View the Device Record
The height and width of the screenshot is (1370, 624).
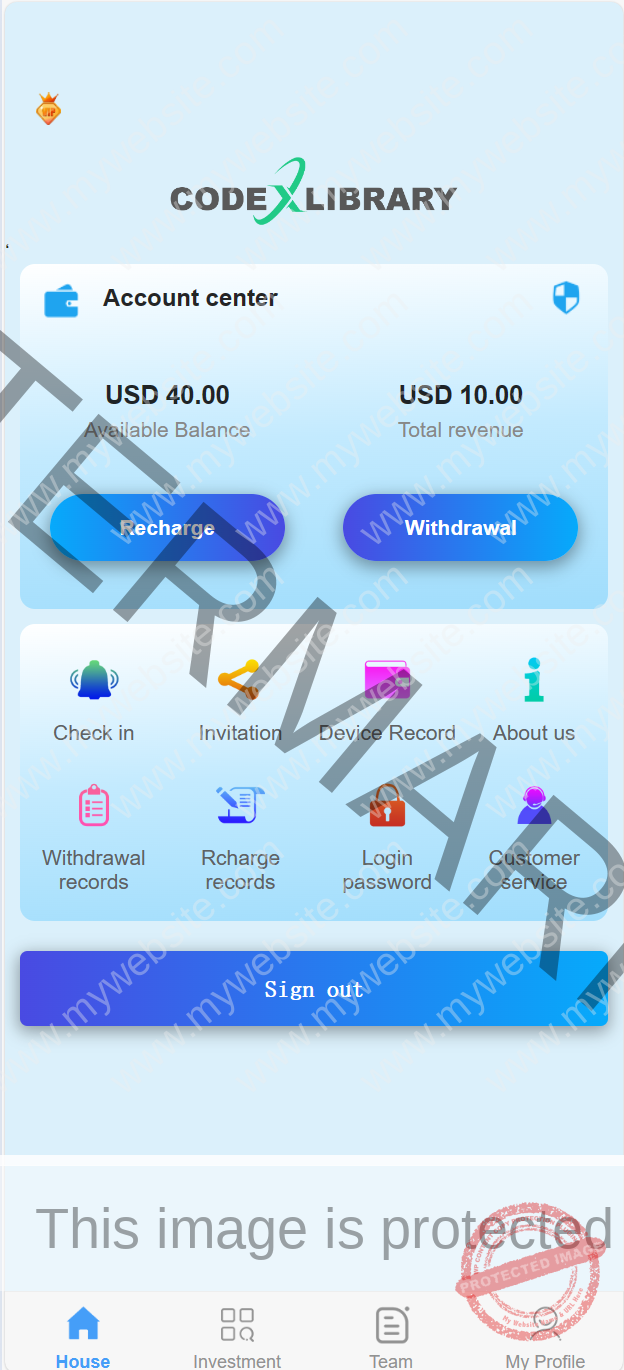[x=387, y=700]
